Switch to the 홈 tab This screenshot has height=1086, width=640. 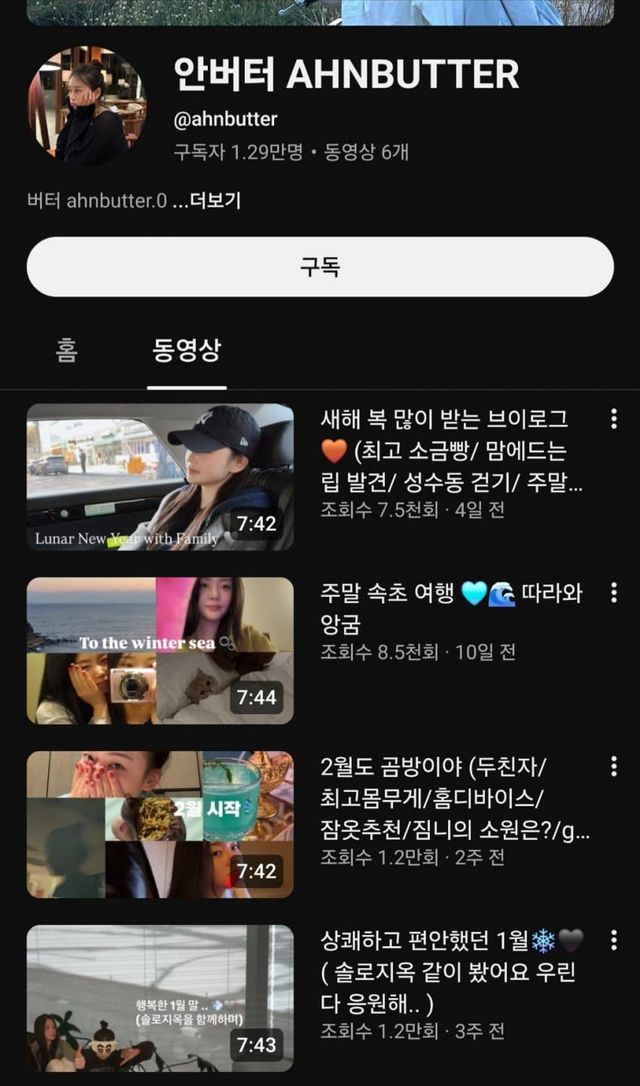tap(67, 351)
